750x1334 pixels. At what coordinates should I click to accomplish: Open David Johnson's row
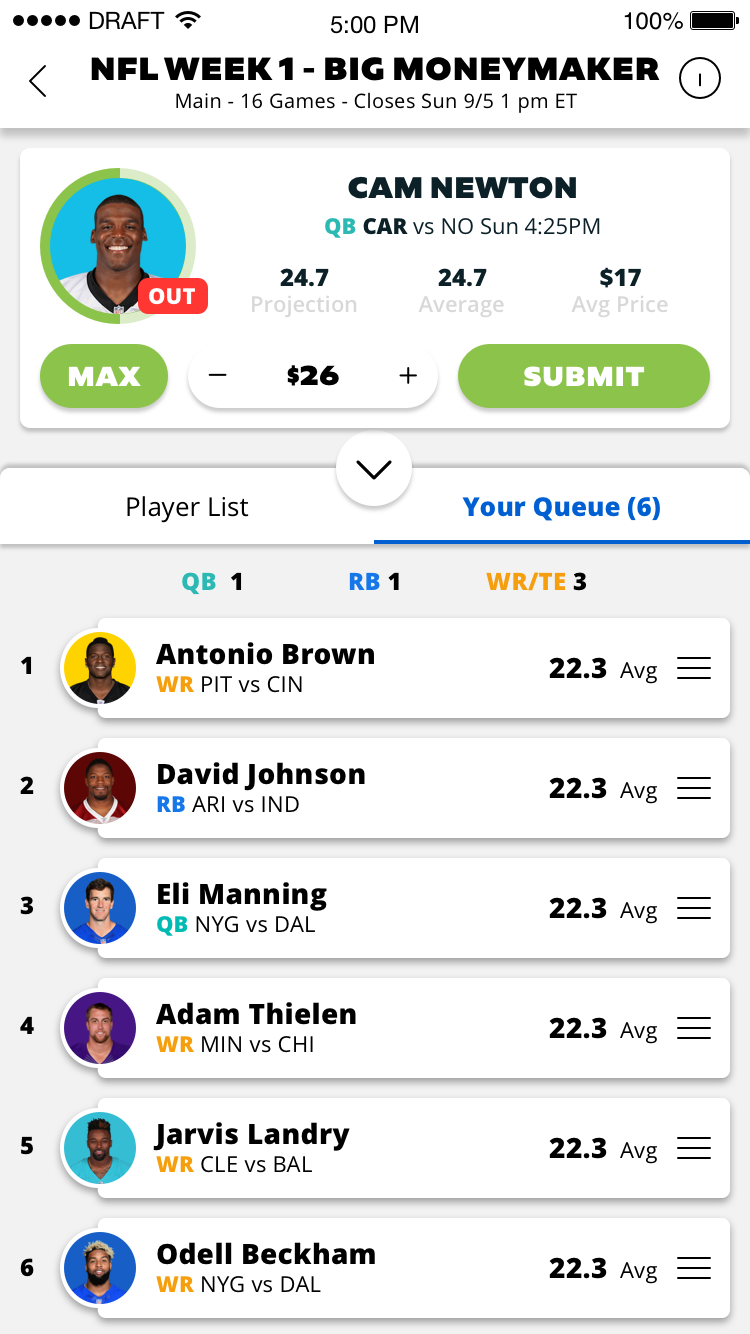pos(413,788)
